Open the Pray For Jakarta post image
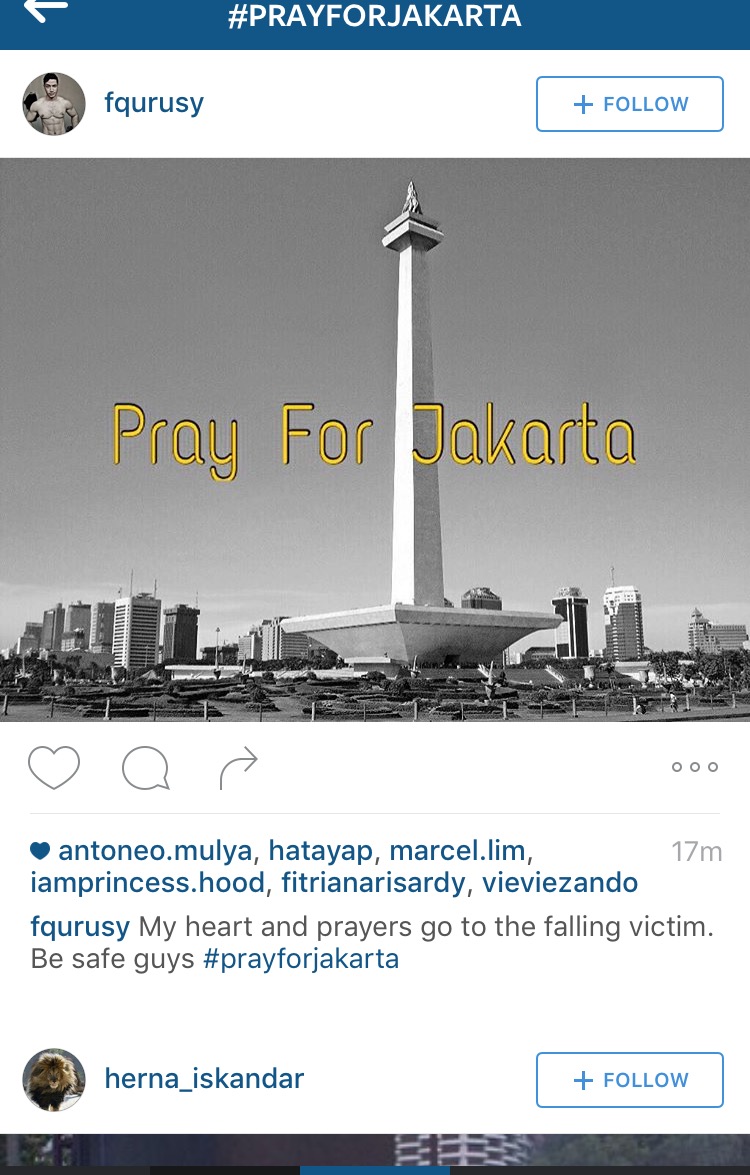Image resolution: width=750 pixels, height=1175 pixels. click(x=375, y=440)
